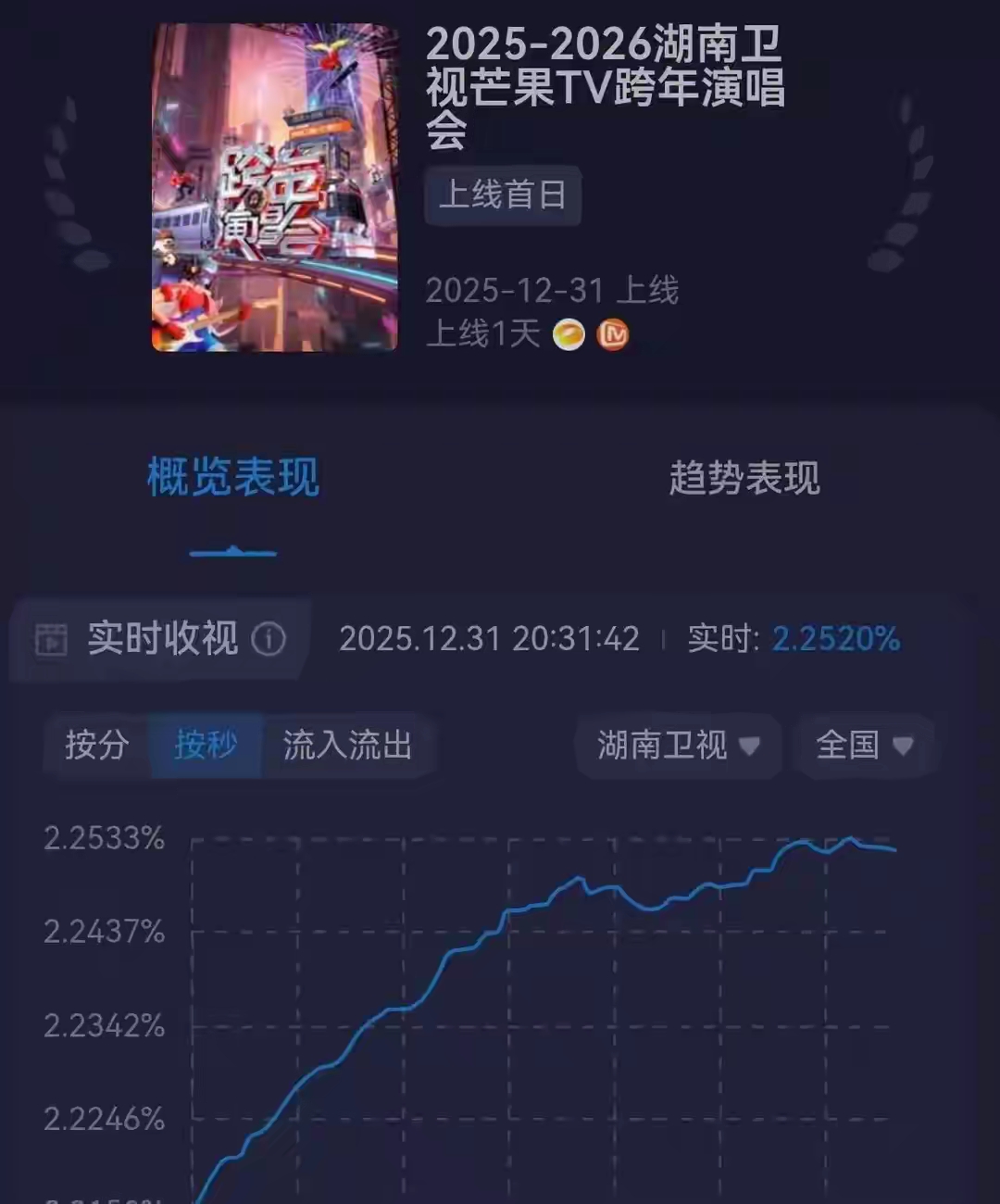Expand the 全国 region selector
The width and height of the screenshot is (1000, 1204).
coord(852,746)
